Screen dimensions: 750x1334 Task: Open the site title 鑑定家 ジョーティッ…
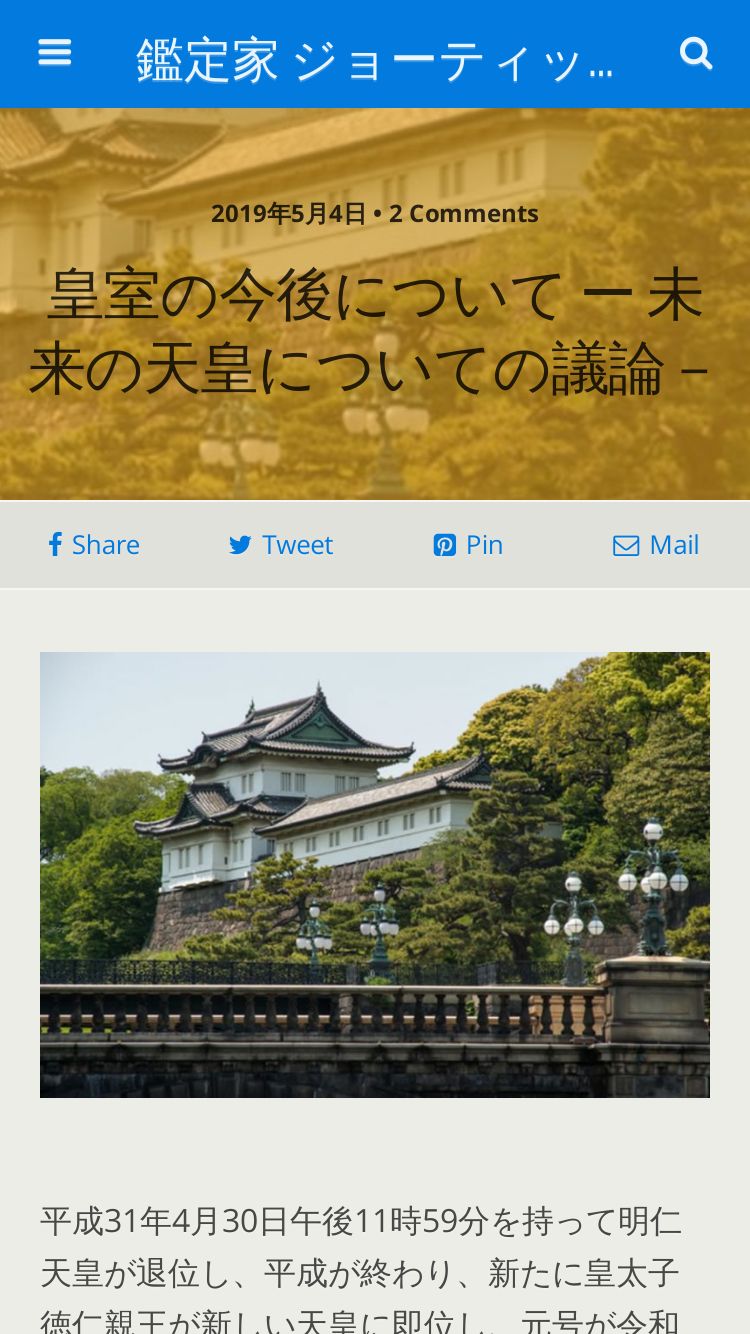(374, 60)
